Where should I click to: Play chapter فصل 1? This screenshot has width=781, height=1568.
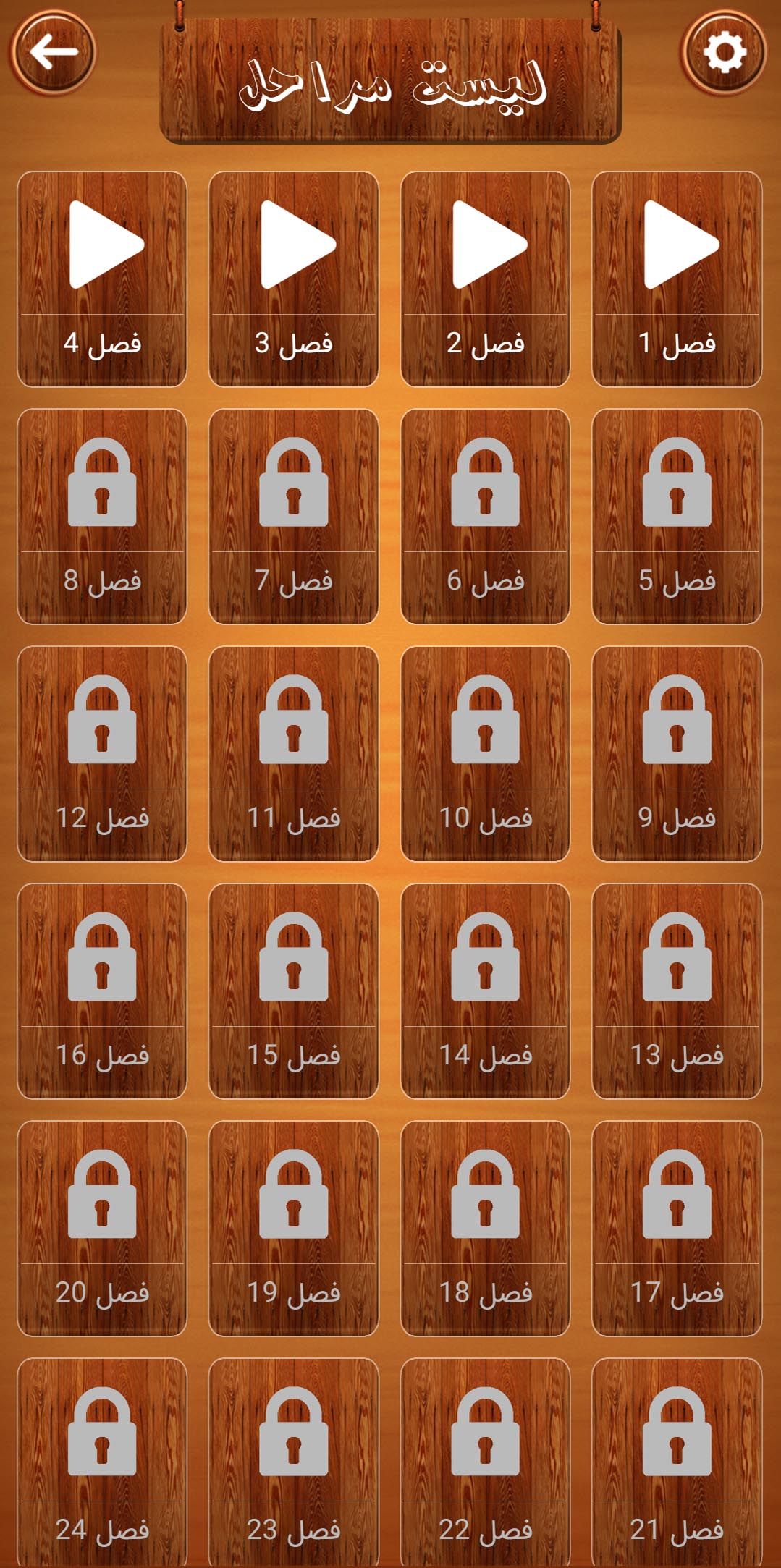[677, 279]
